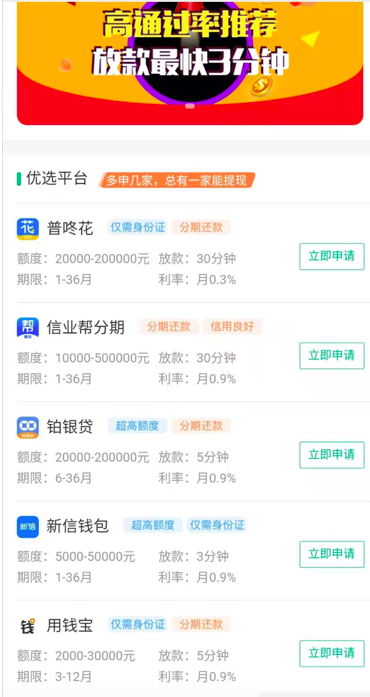Viewport: 370px width, 697px height.
Task: Open the 用钱宝 listing
Action: tap(190, 649)
